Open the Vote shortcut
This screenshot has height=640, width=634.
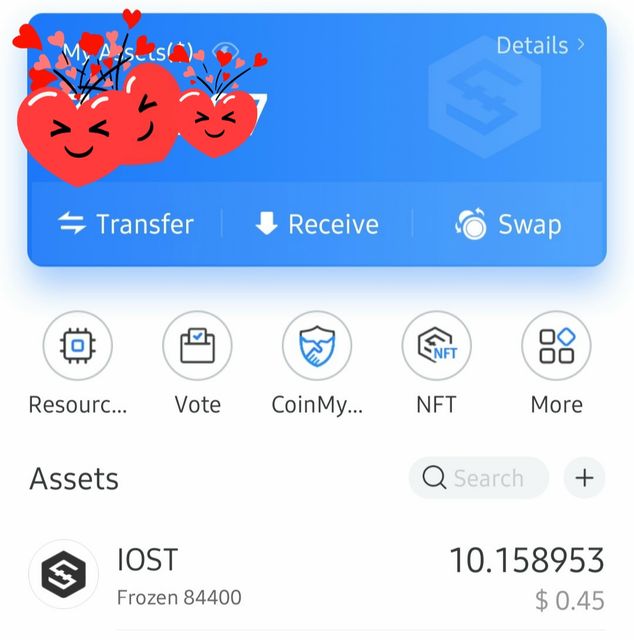pos(197,347)
